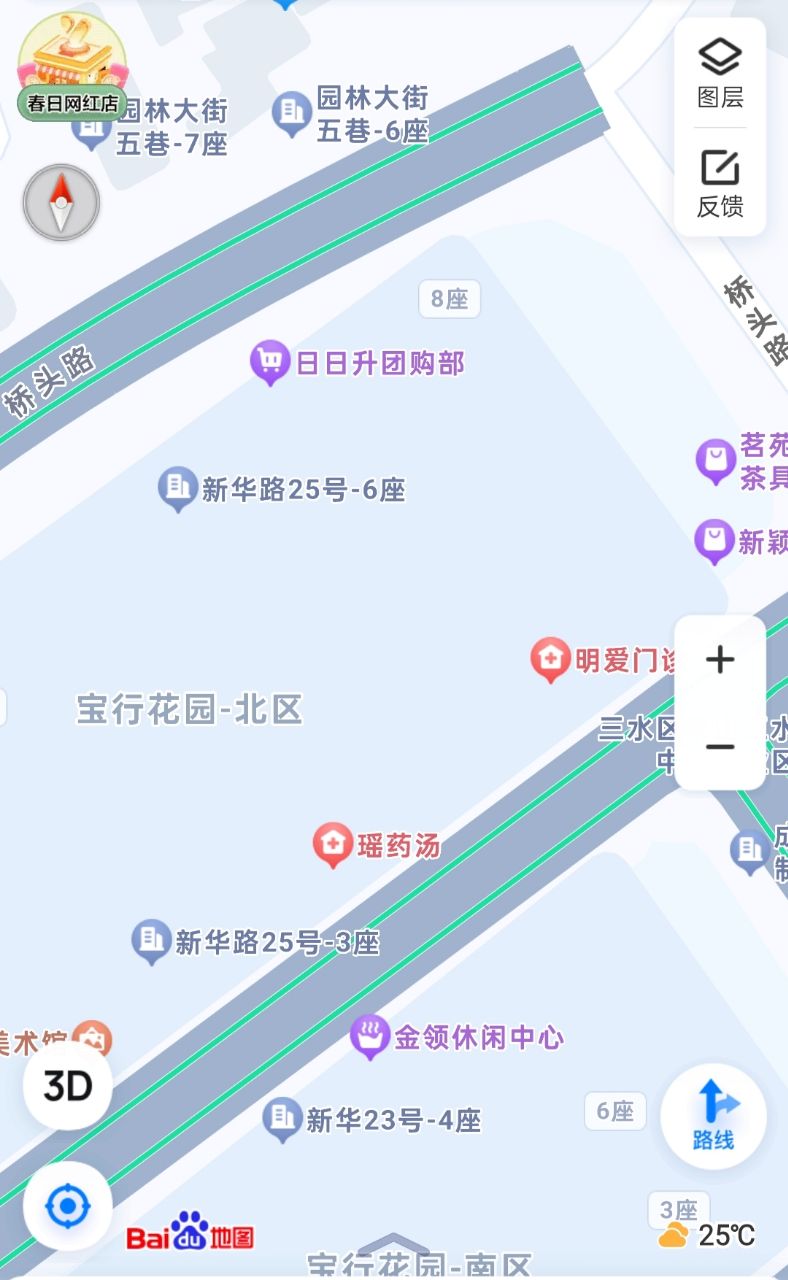The image size is (788, 1280).
Task: Select the 金领休闲中心 marker
Action: [x=370, y=1037]
